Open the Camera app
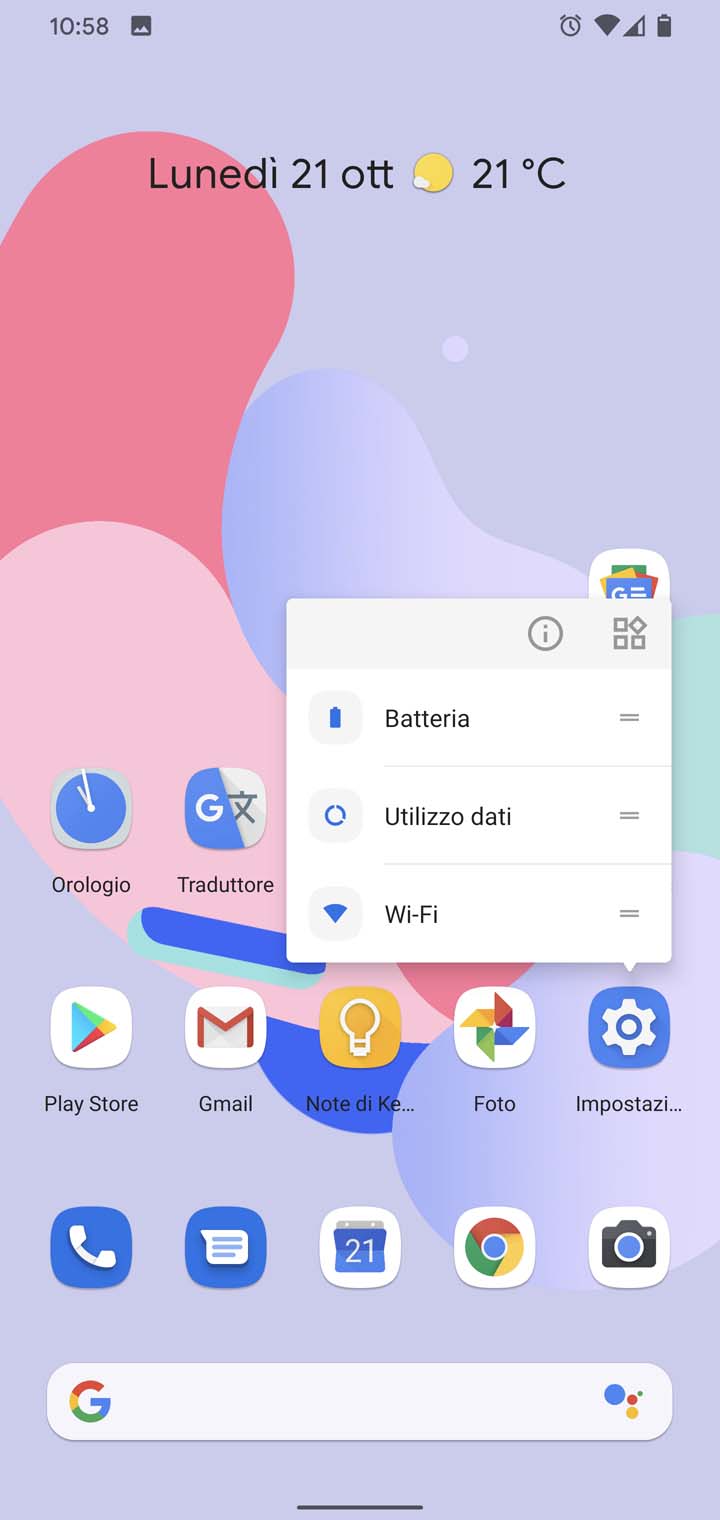This screenshot has width=720, height=1520. [629, 1247]
